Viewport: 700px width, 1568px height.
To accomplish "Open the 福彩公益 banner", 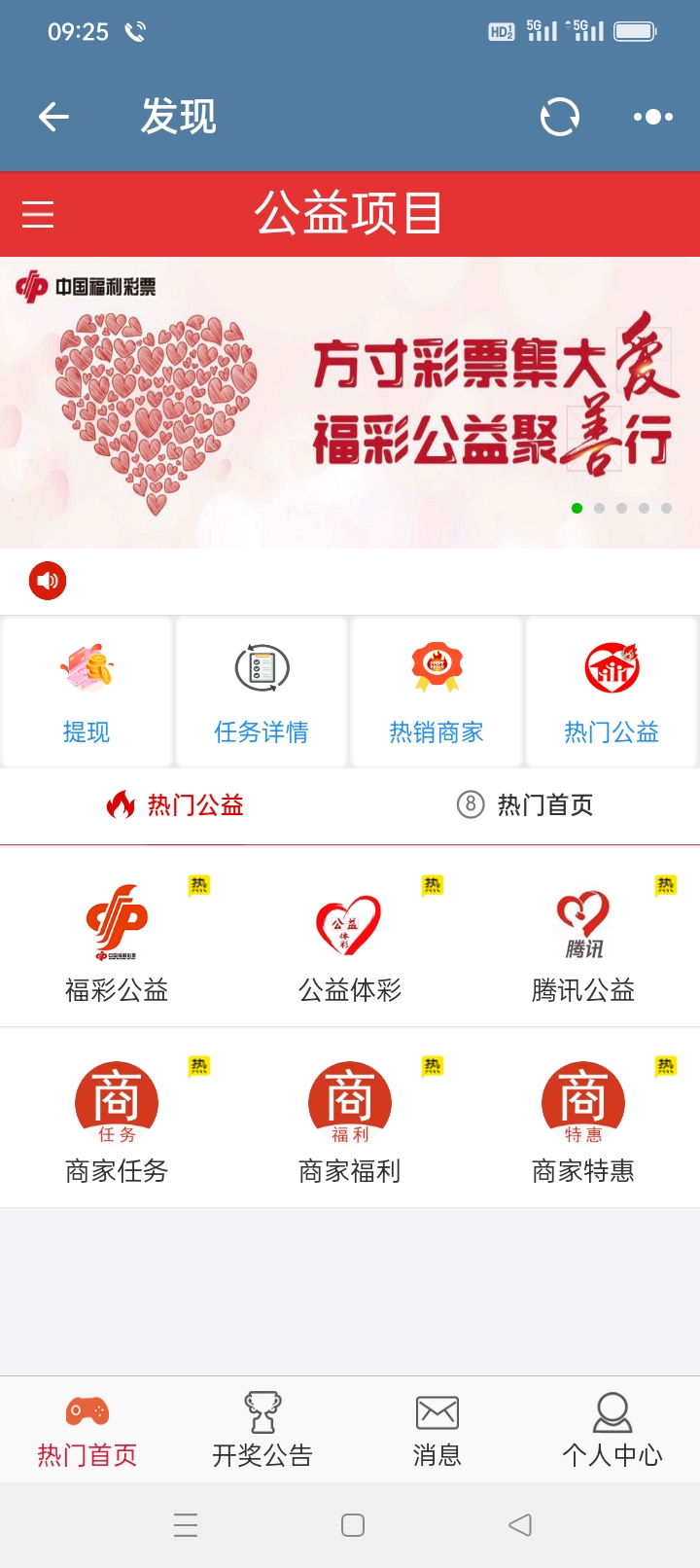I will click(x=350, y=403).
